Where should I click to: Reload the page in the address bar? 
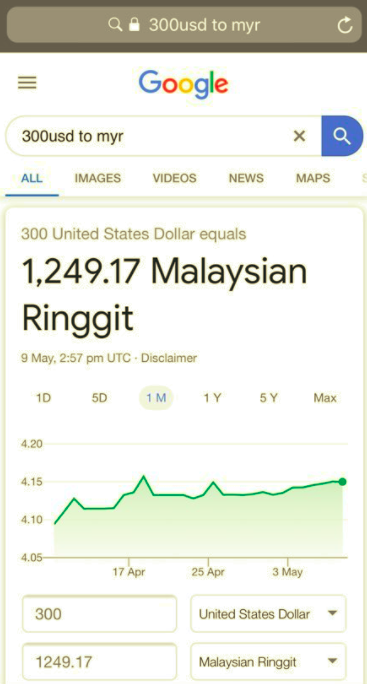(345, 25)
